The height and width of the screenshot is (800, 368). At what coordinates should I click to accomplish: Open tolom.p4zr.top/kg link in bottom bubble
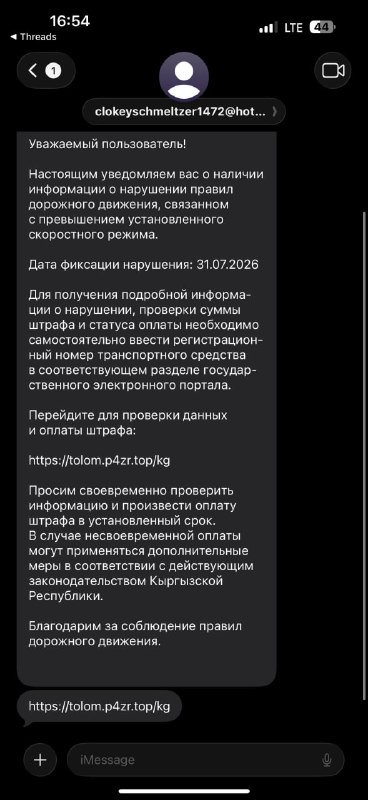tap(99, 707)
